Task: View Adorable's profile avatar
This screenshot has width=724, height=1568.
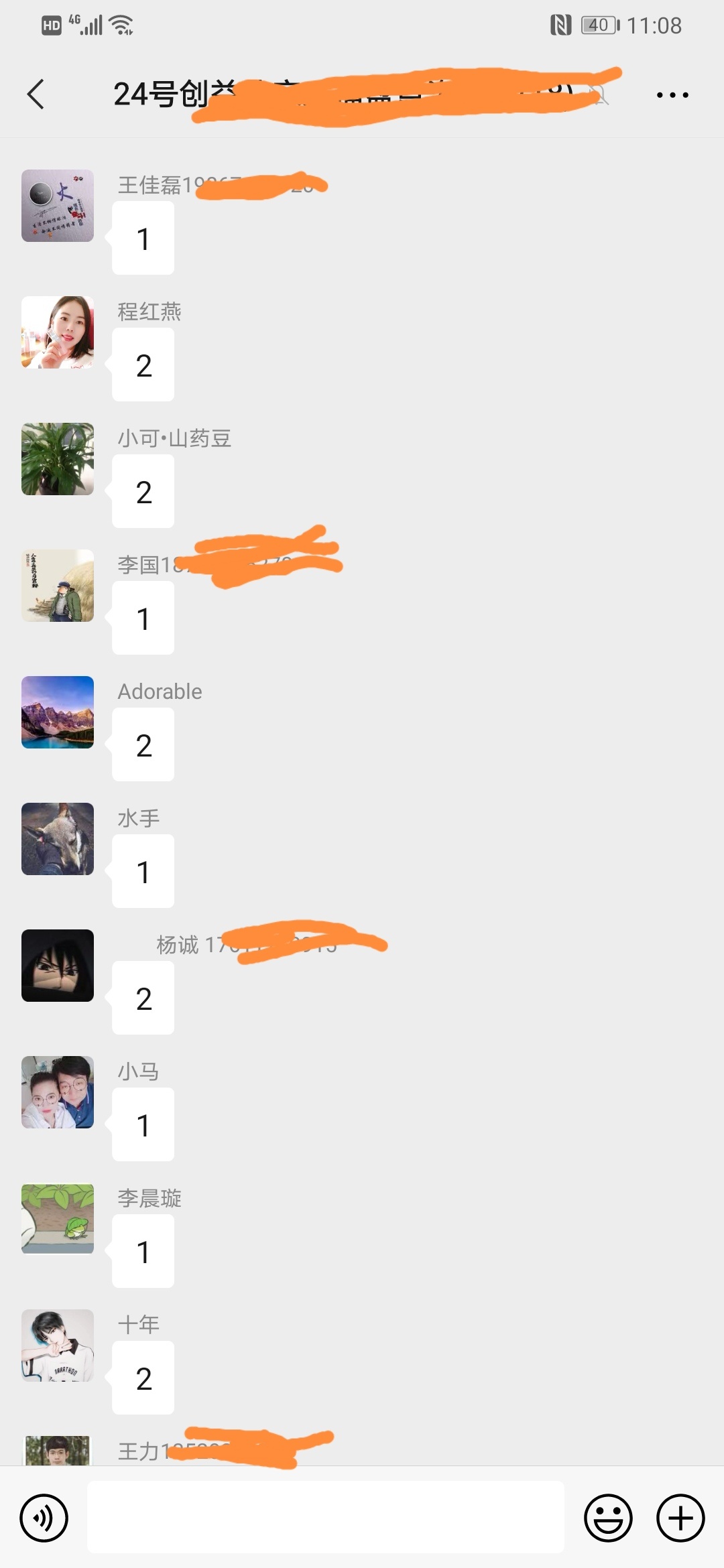Action: tap(58, 712)
